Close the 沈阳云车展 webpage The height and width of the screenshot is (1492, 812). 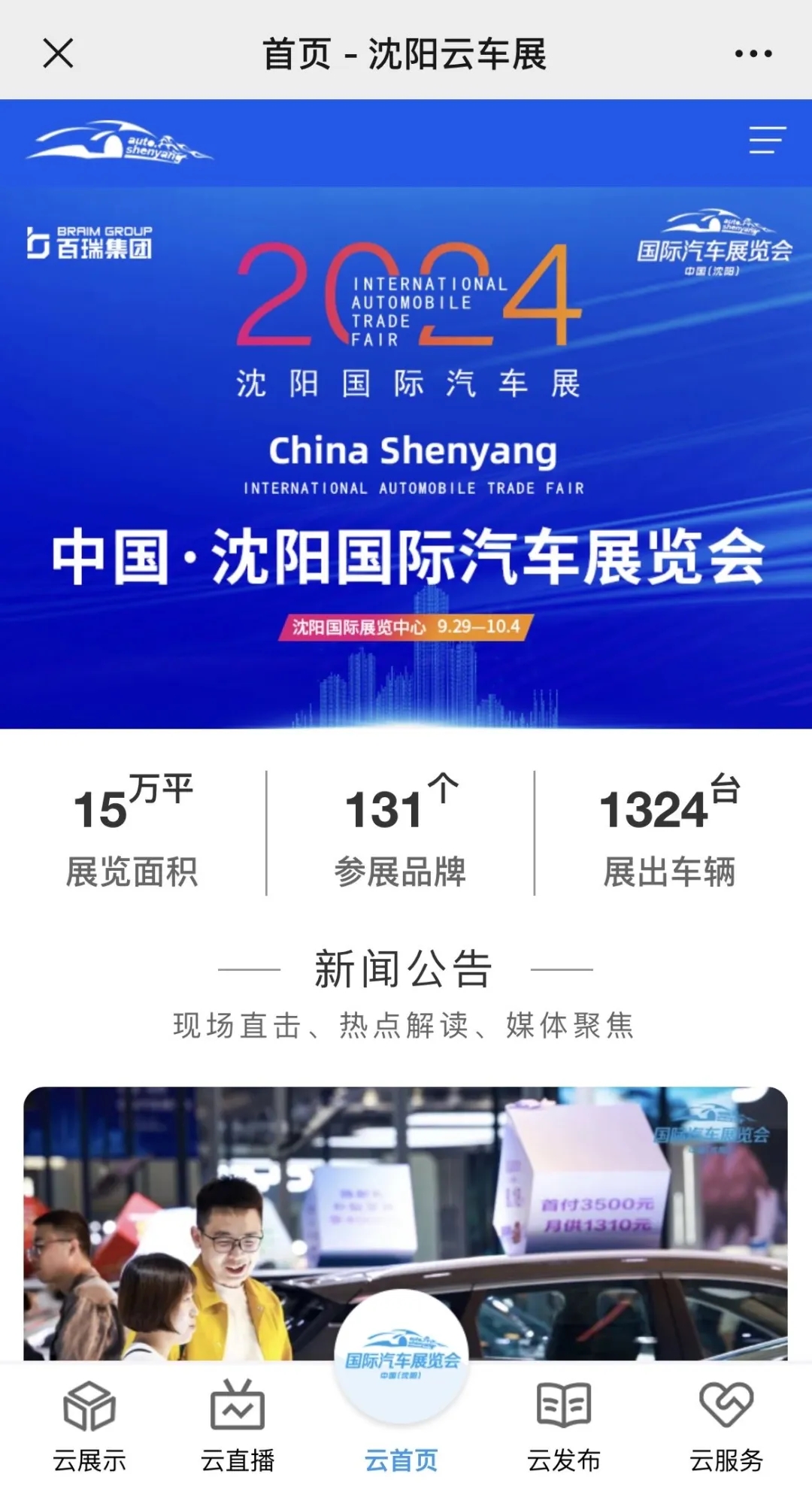point(58,54)
